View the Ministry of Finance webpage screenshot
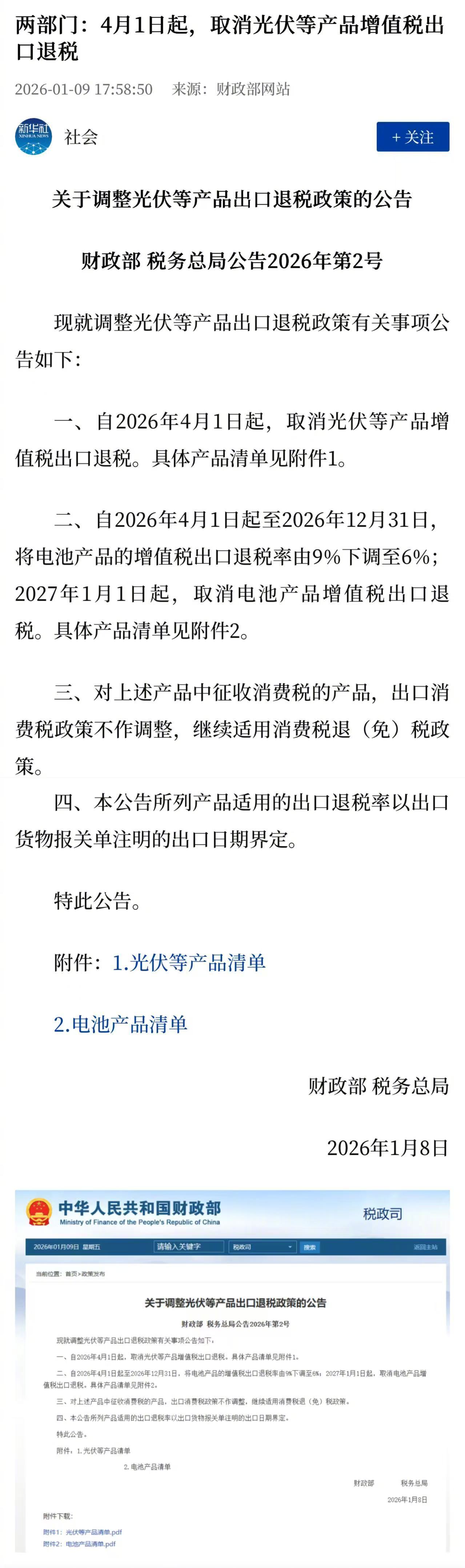Viewport: 465px width, 1568px height. pos(233,1370)
